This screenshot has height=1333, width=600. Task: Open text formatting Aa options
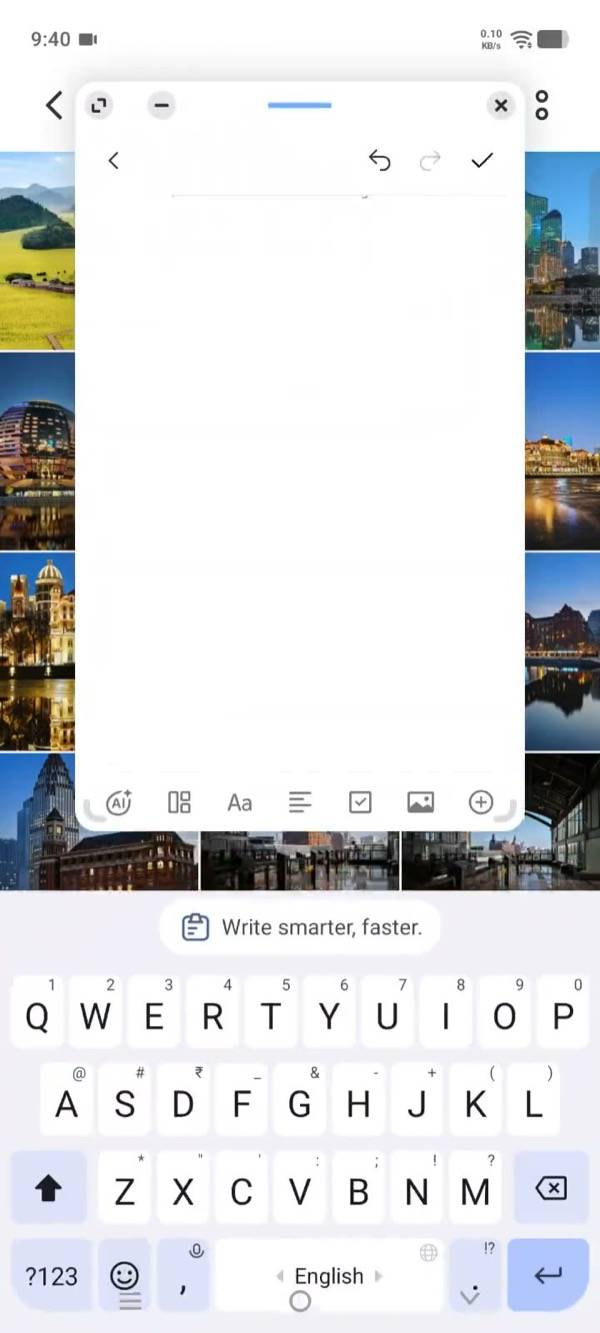coord(239,802)
